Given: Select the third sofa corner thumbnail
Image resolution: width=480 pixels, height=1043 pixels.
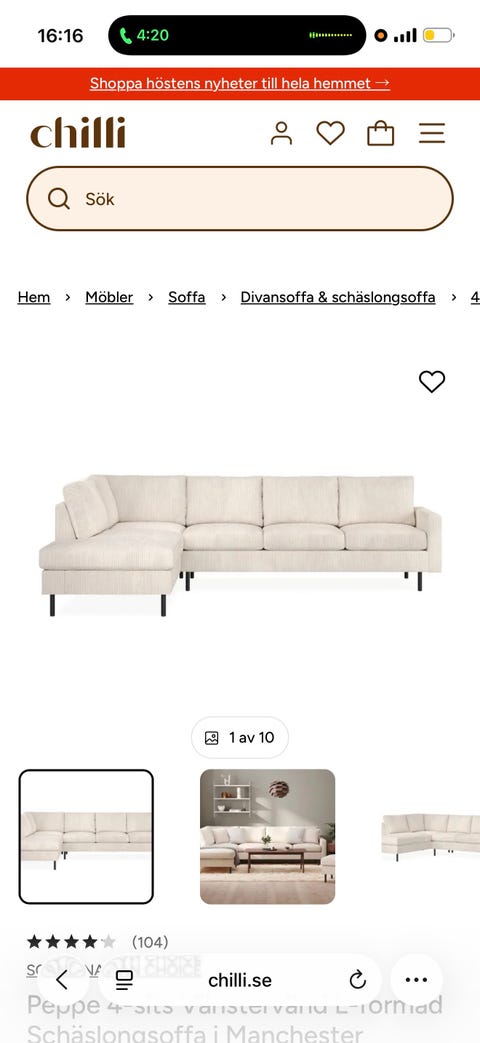Looking at the screenshot, I should coord(431,837).
